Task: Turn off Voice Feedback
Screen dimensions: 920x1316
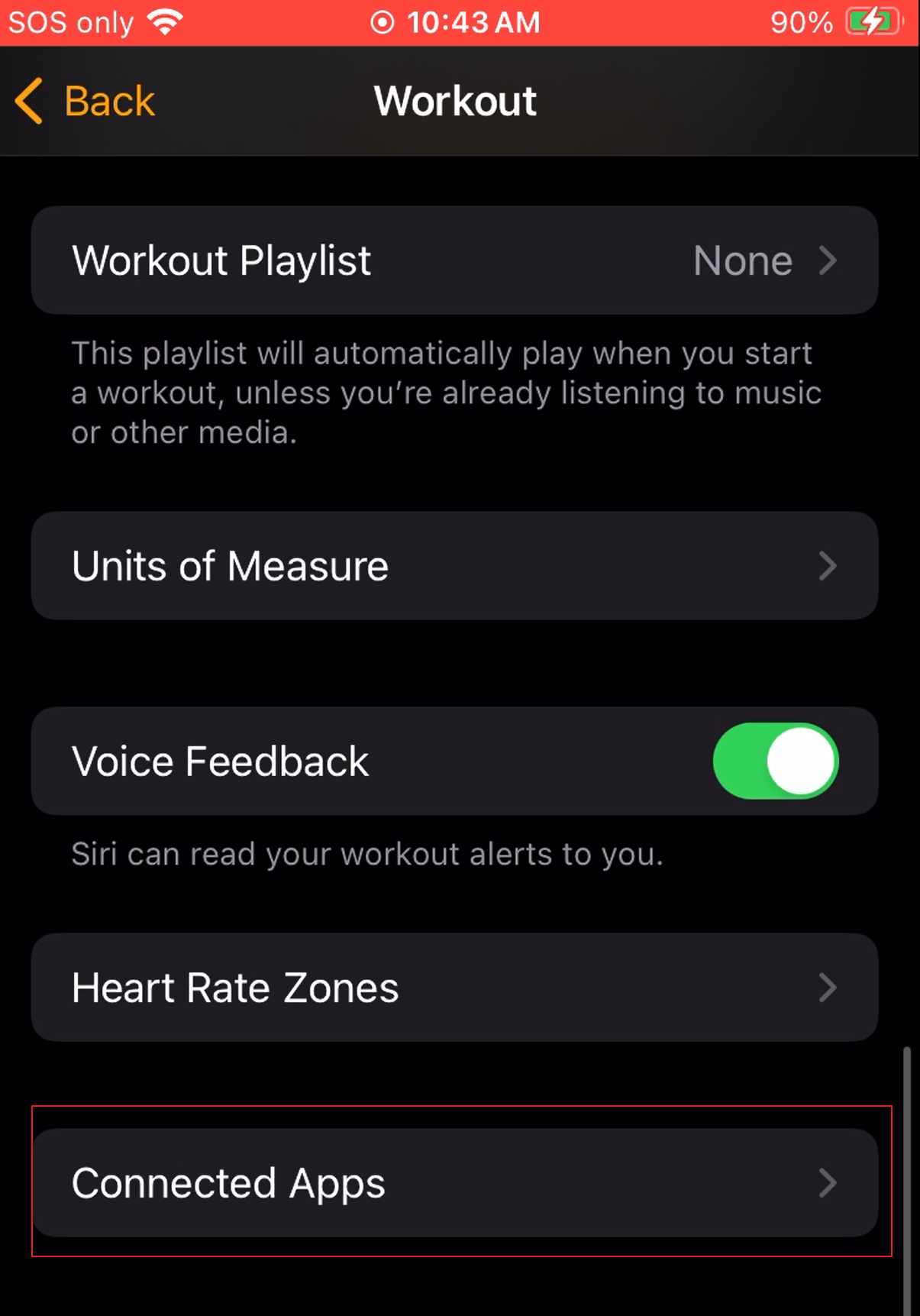Action: tap(775, 761)
